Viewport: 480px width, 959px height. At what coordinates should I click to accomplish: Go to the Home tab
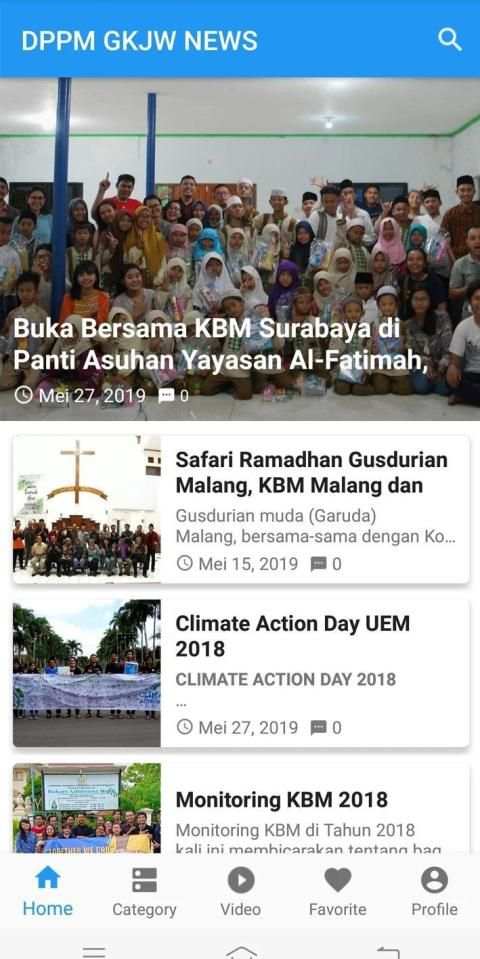tap(48, 891)
